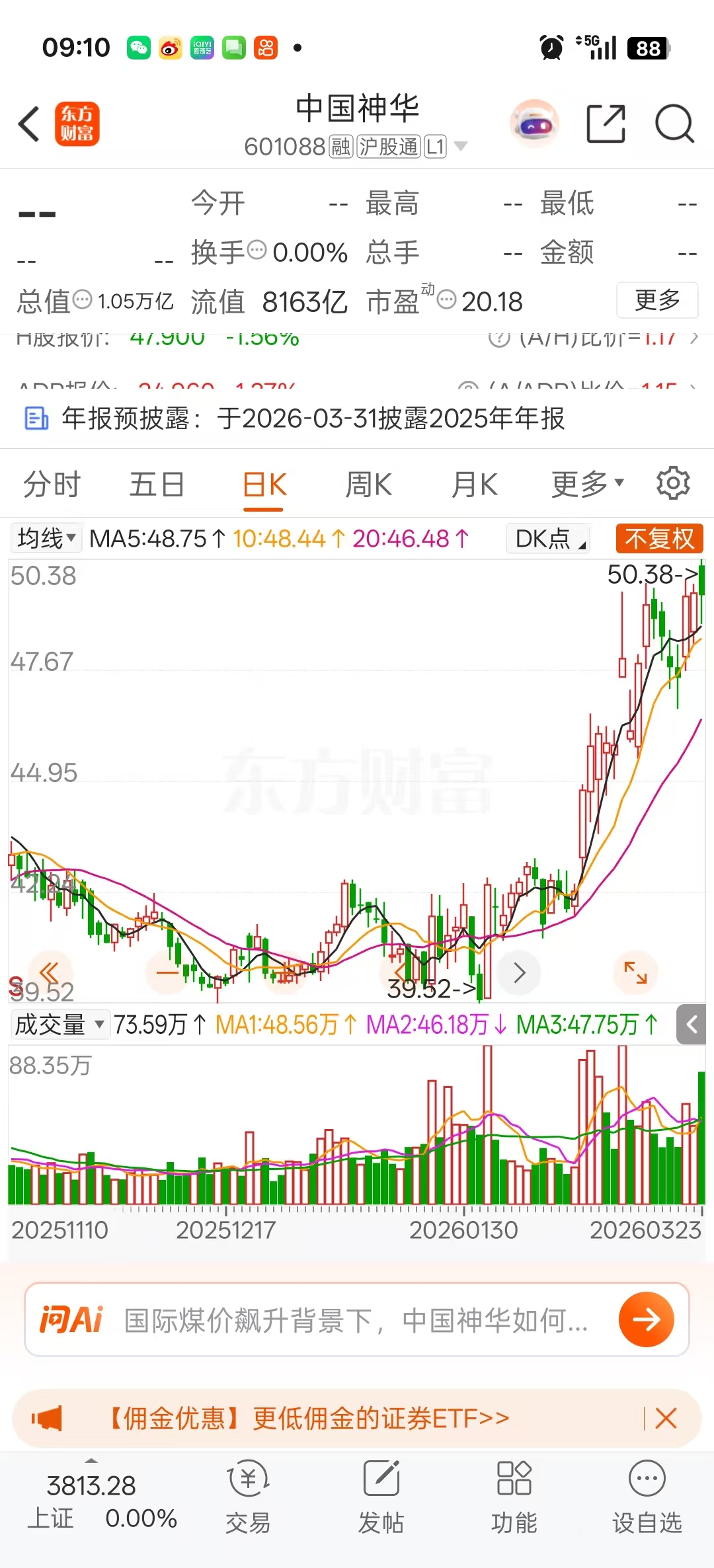The image size is (714, 1568).
Task: Change the 不复权 adjustment setting
Action: point(658,538)
